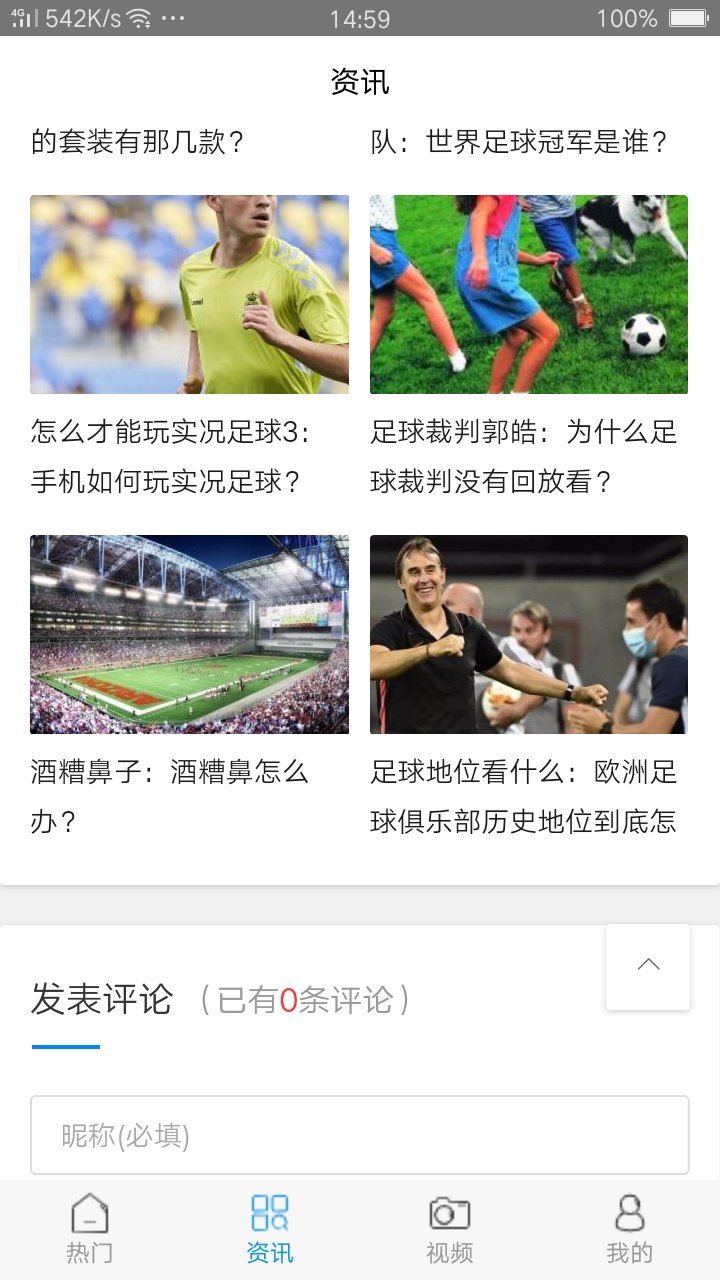
Task: Tap the stadium photo thumbnail
Action: pos(189,634)
